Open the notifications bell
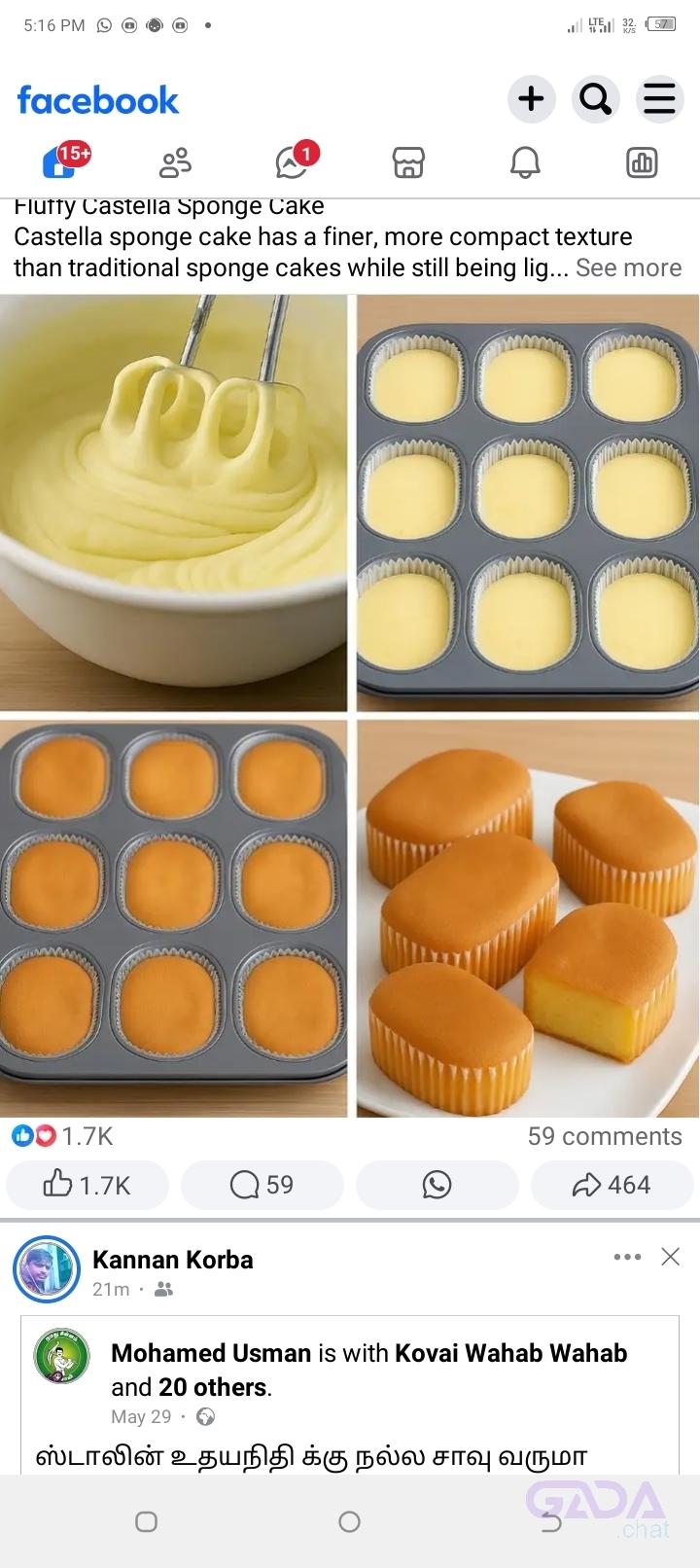This screenshot has height=1568, width=700. point(525,162)
